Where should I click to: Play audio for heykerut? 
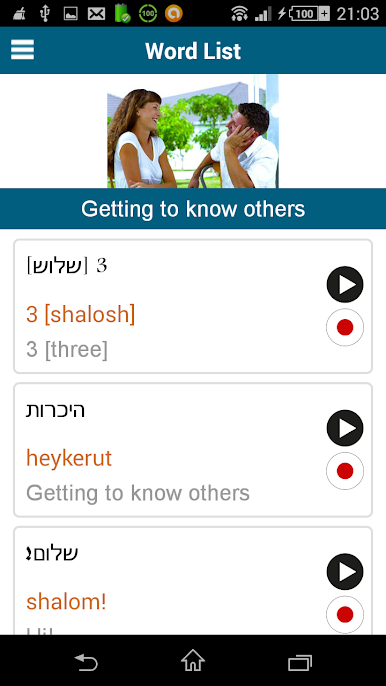[345, 428]
